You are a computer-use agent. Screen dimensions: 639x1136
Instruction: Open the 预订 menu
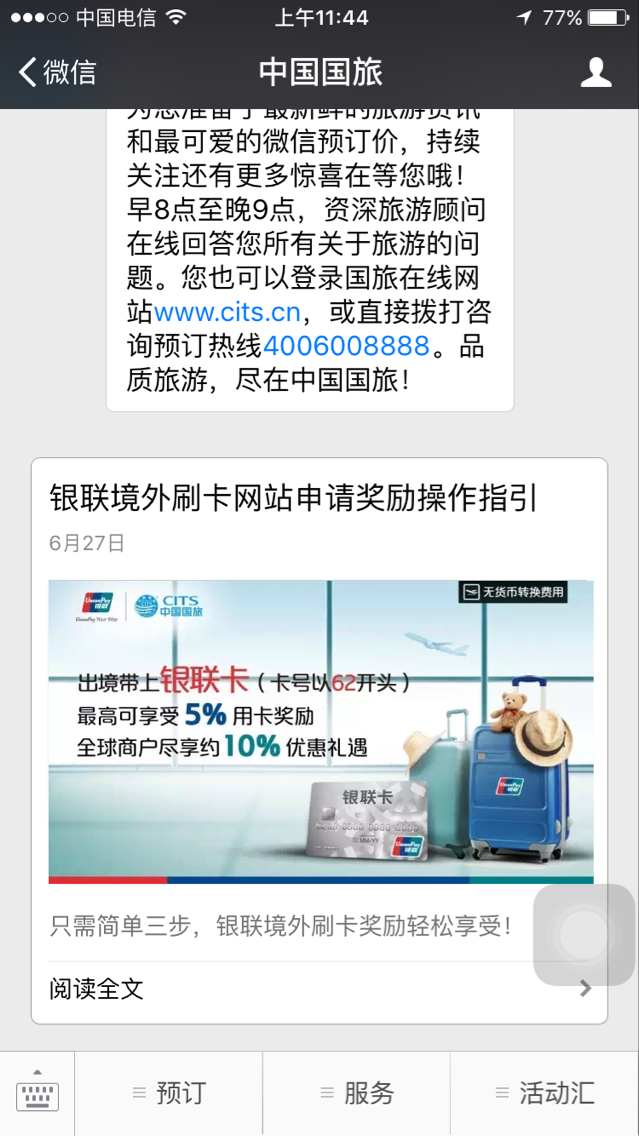point(168,1093)
